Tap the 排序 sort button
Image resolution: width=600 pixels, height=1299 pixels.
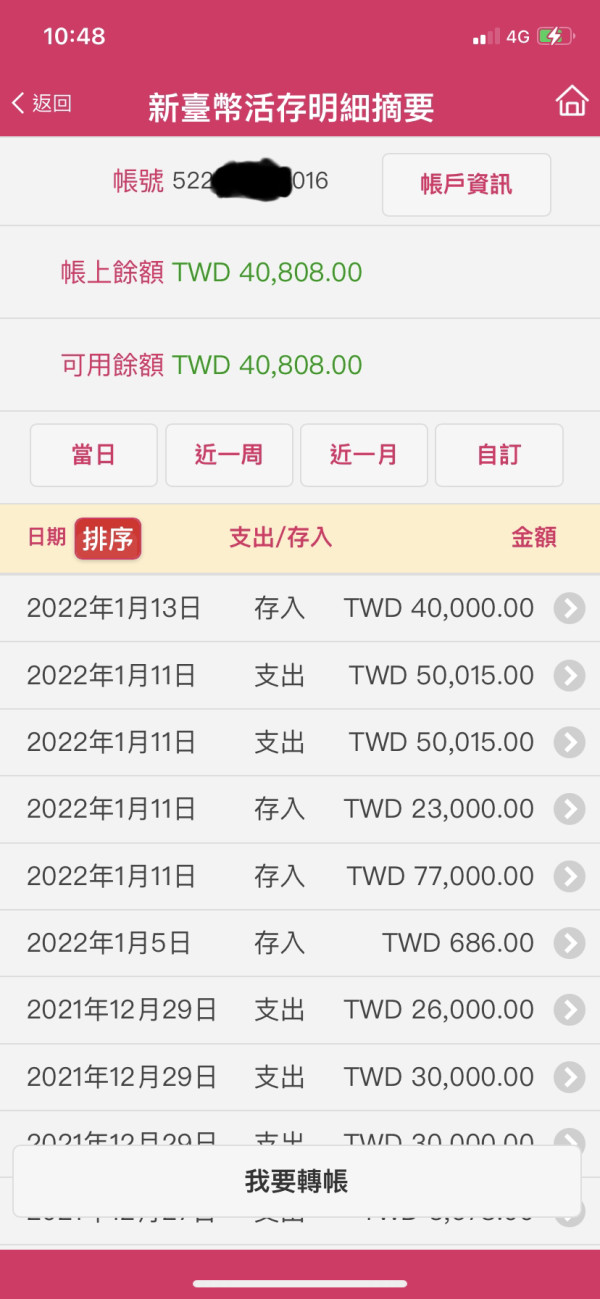coord(108,539)
